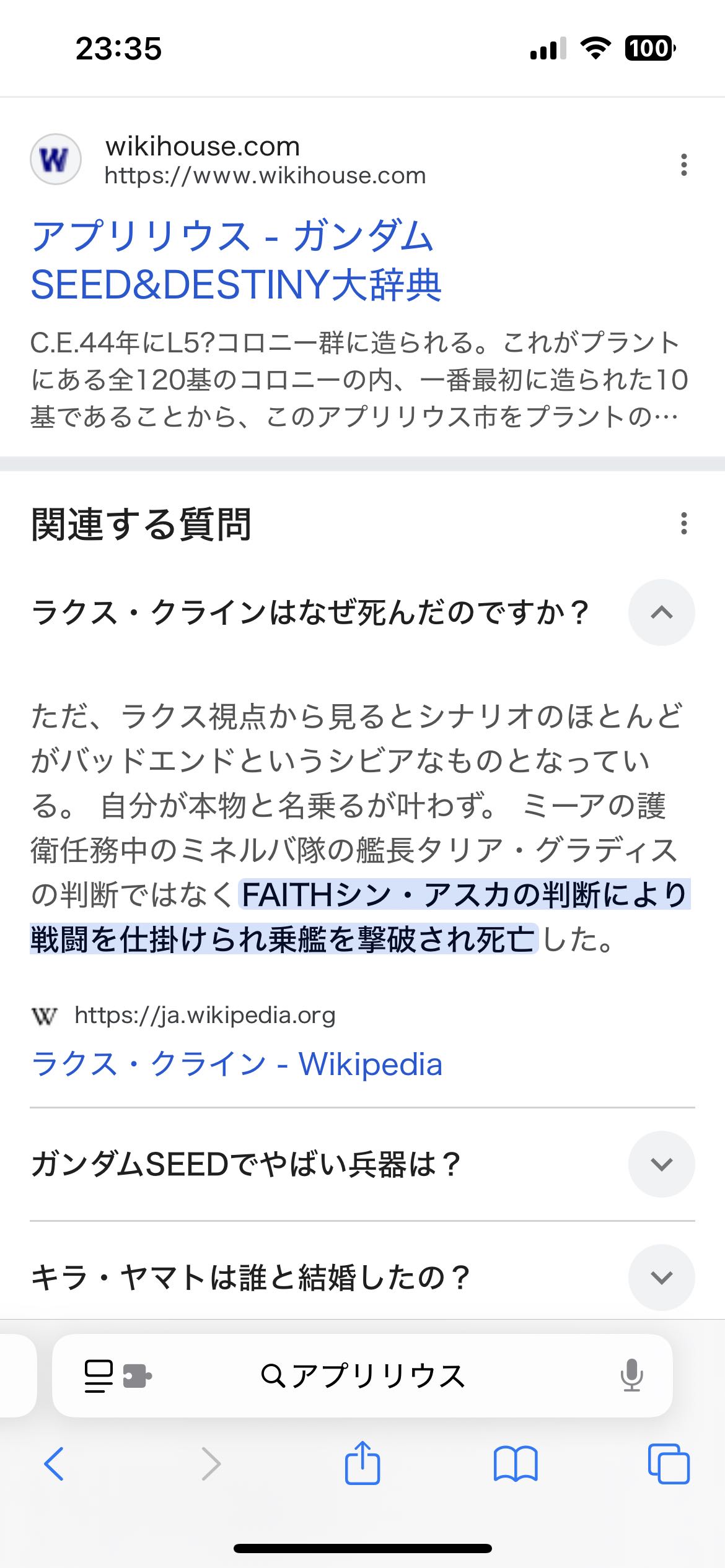Open the アプリリウス - ガンダムSEED&DESTINY大辞典 result

coord(235,260)
